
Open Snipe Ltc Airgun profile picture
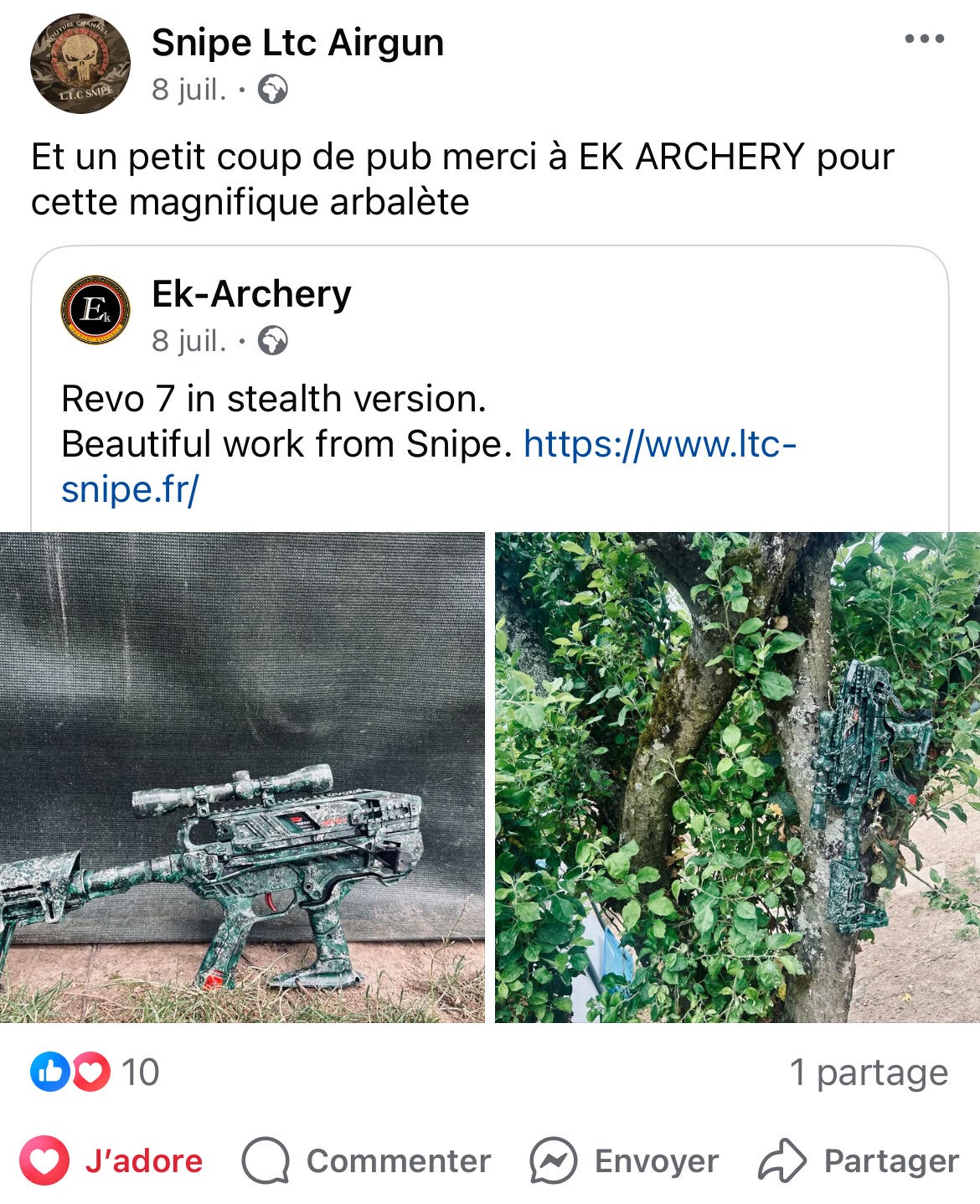click(x=80, y=64)
